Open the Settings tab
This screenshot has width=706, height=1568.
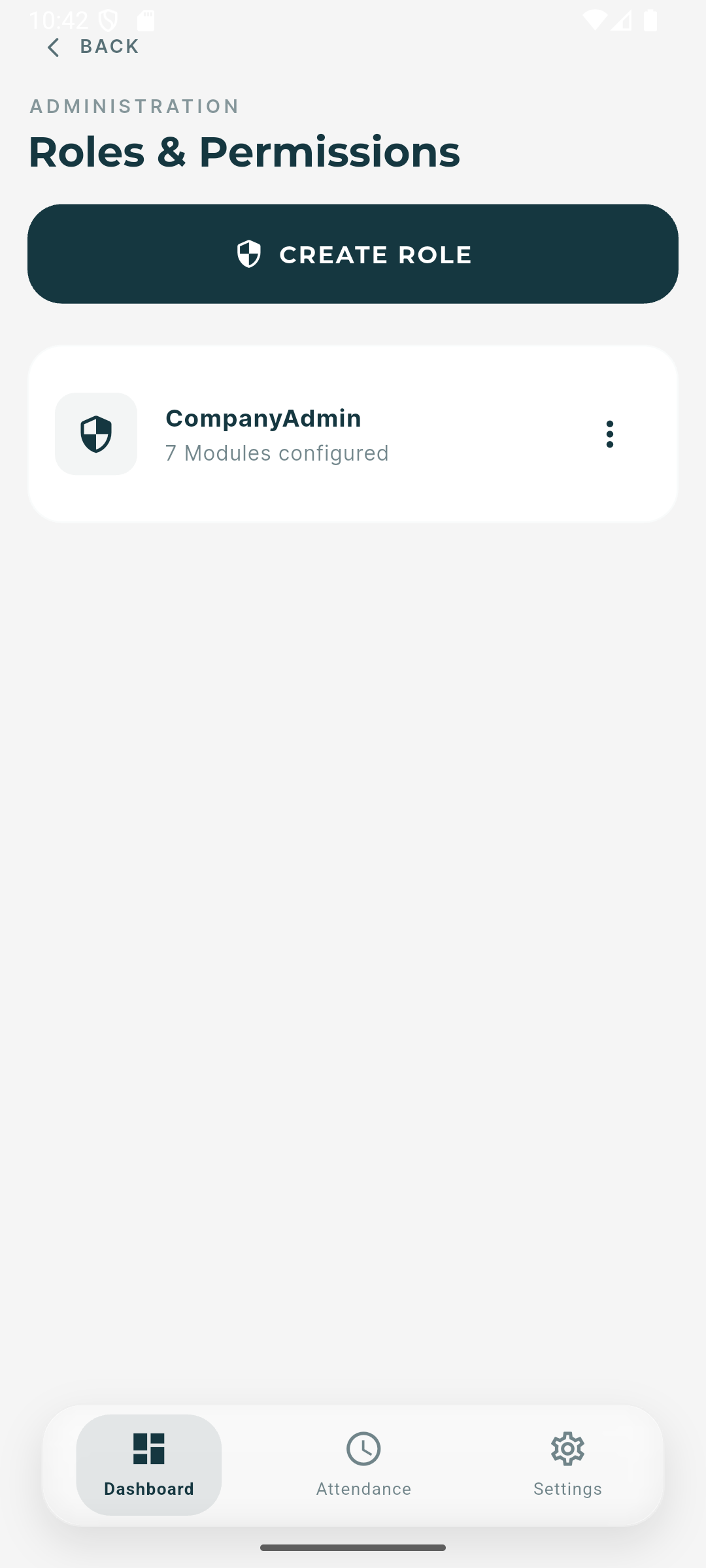pyautogui.click(x=567, y=1464)
